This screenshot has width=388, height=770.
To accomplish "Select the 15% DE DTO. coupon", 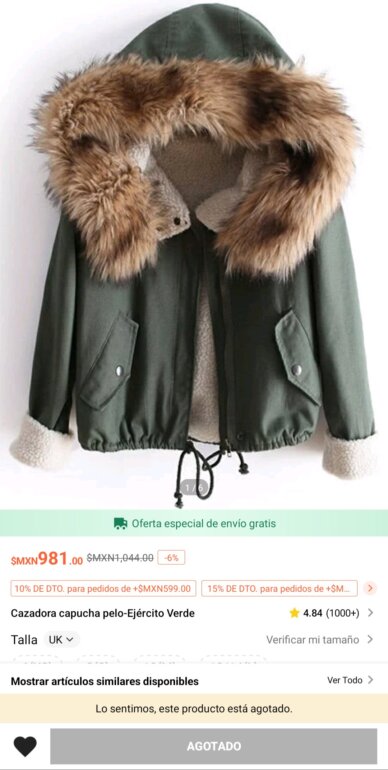I will (x=279, y=588).
